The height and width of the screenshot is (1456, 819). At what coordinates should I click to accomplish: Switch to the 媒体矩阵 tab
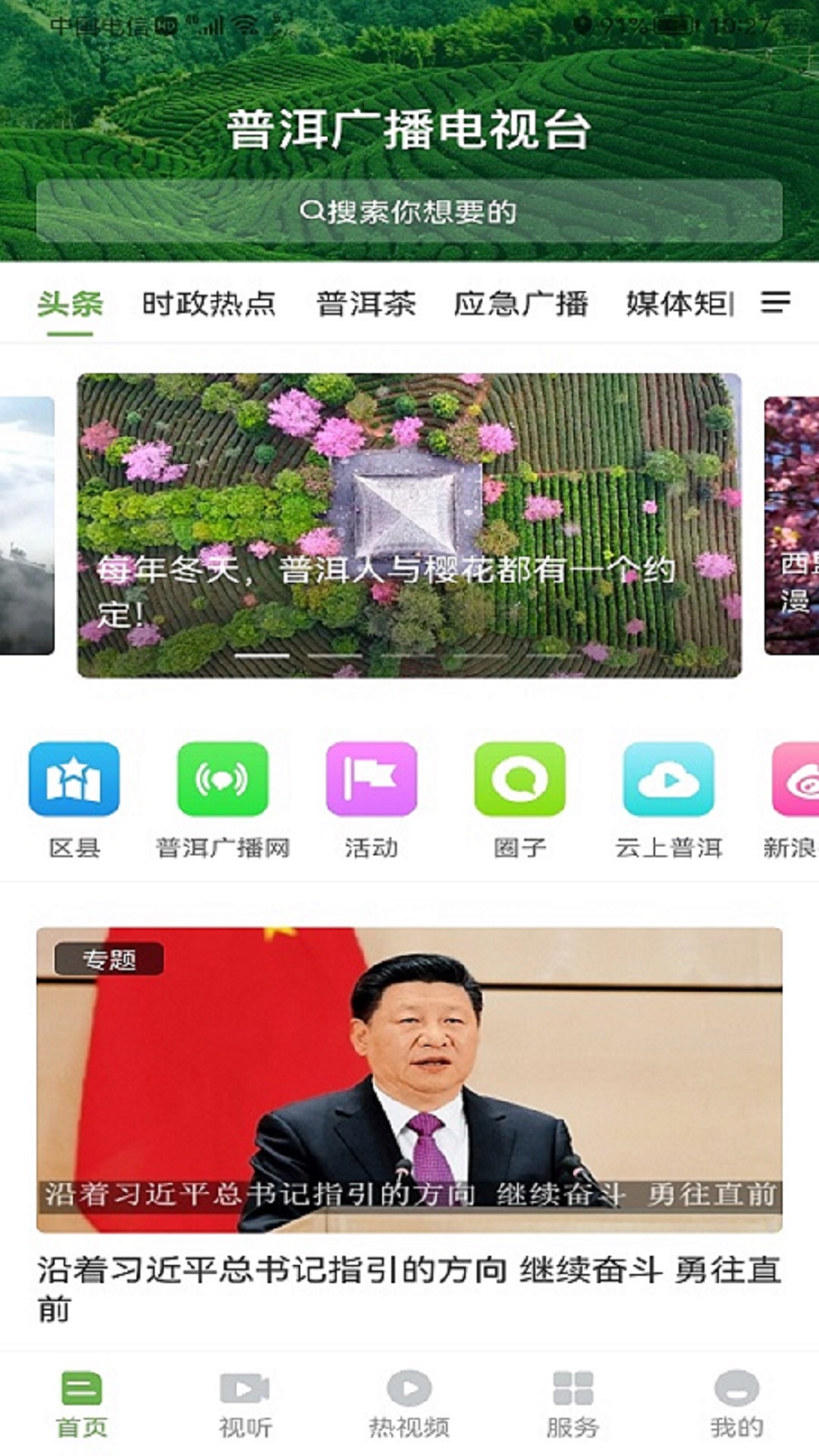(680, 303)
